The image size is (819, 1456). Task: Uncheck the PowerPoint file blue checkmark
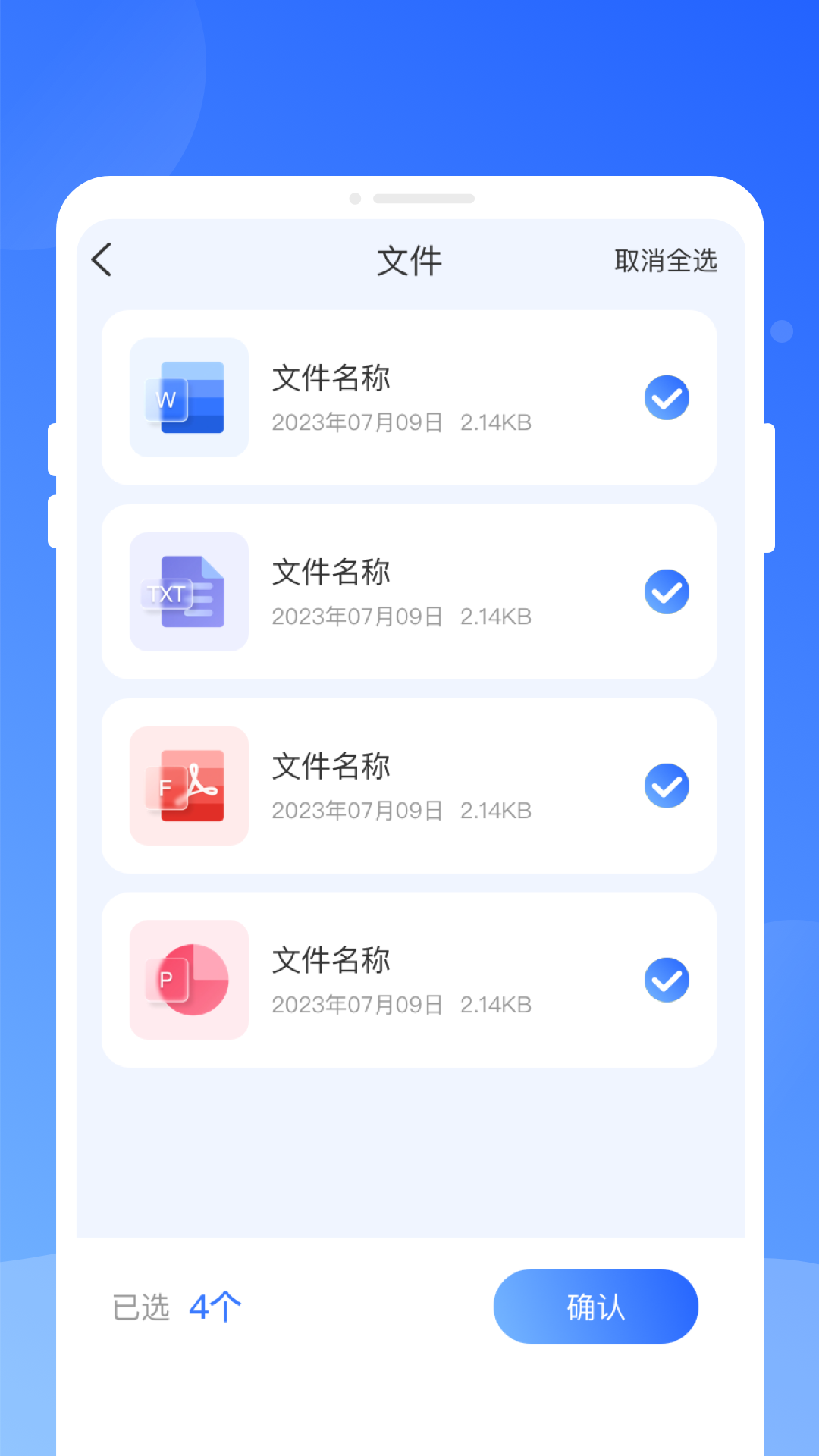click(x=667, y=980)
